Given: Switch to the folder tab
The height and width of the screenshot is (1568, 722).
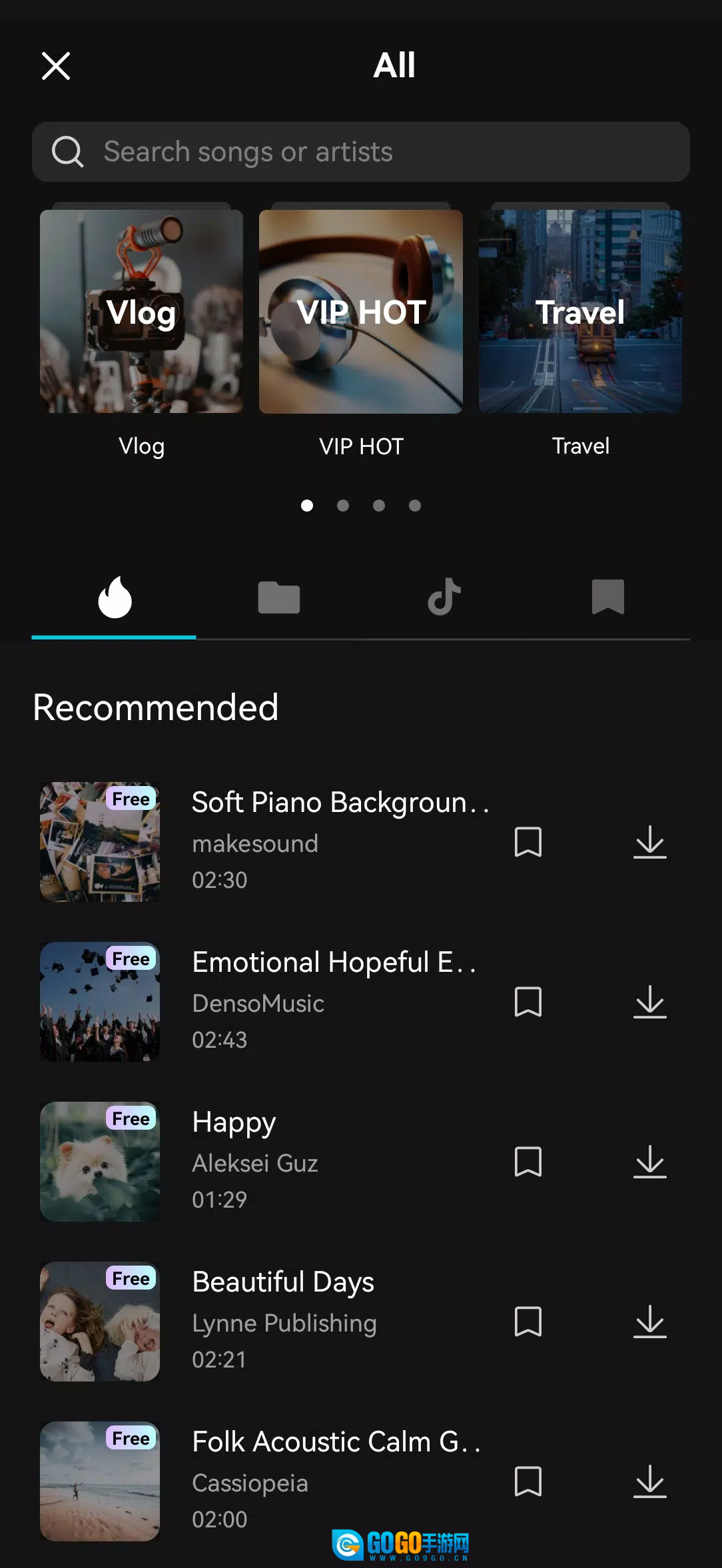Looking at the screenshot, I should (278, 597).
